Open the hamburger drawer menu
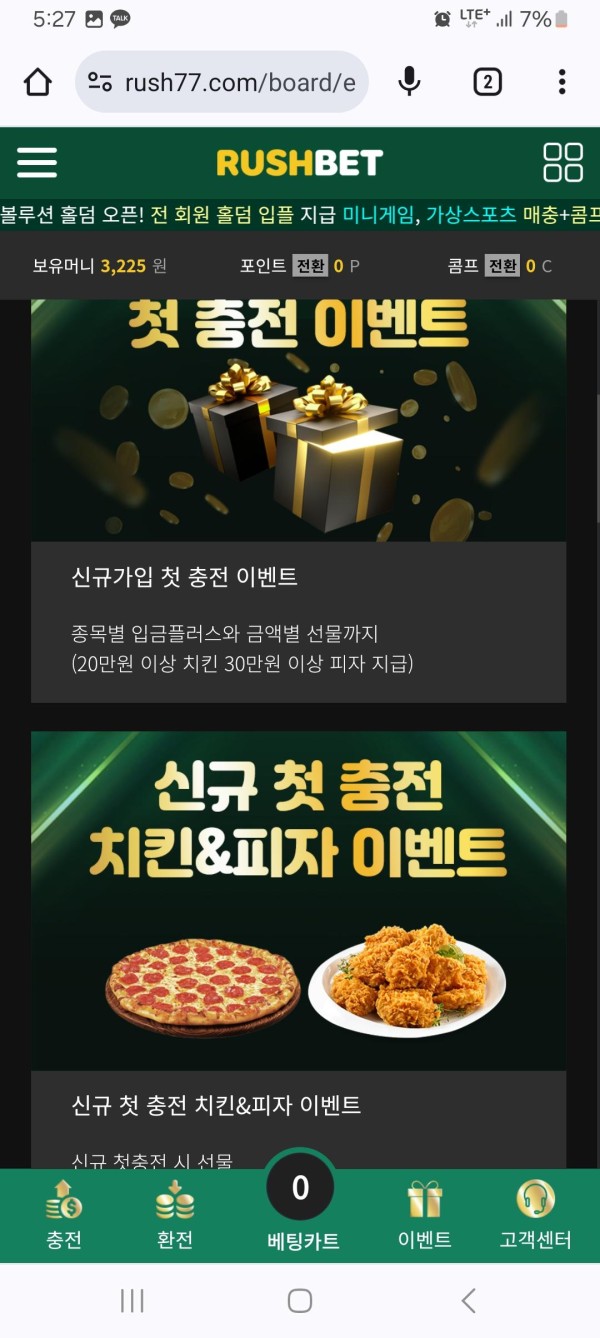Image resolution: width=600 pixels, height=1338 pixels. point(37,162)
